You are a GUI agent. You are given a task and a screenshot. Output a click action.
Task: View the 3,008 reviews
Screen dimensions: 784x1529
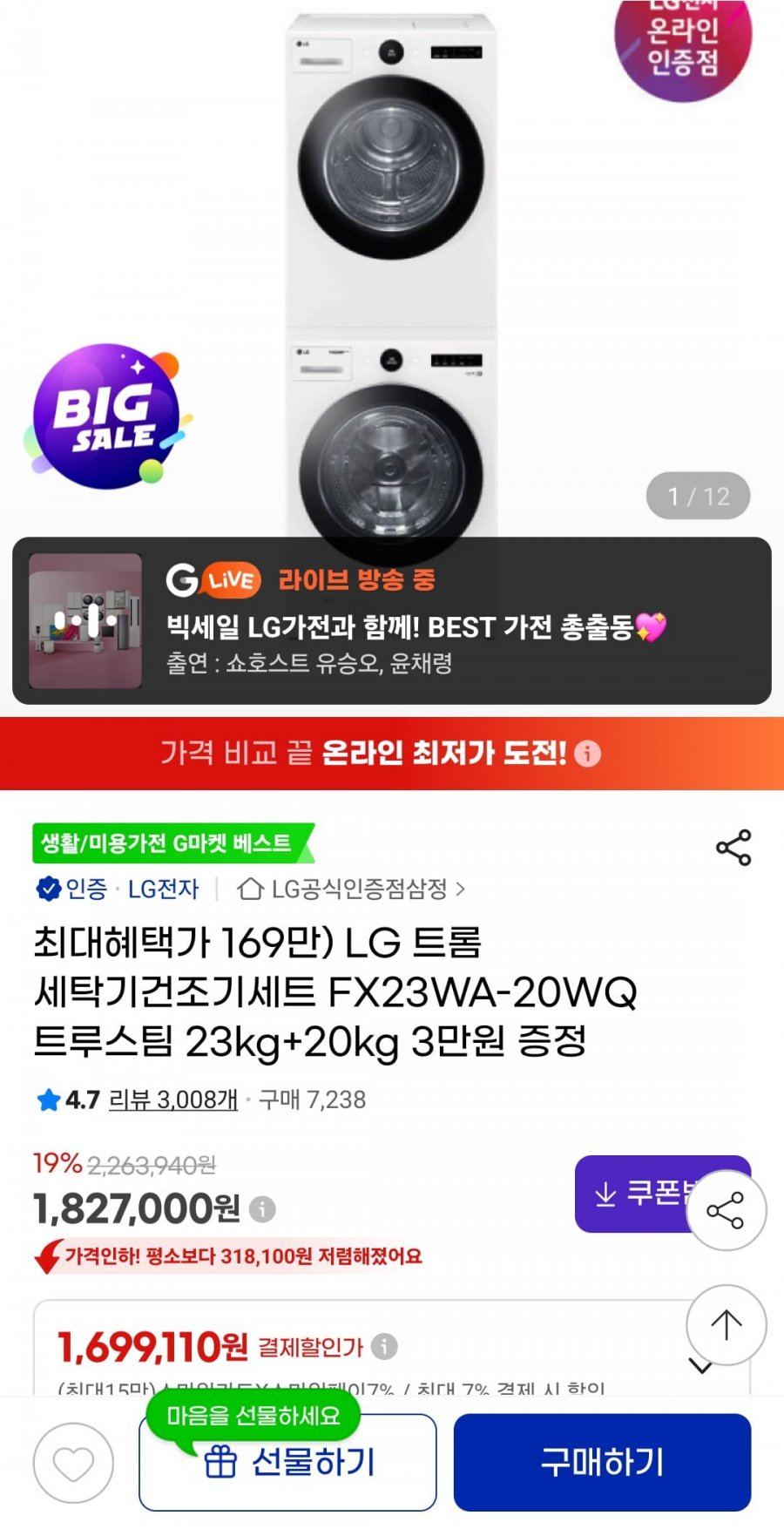coord(172,1100)
